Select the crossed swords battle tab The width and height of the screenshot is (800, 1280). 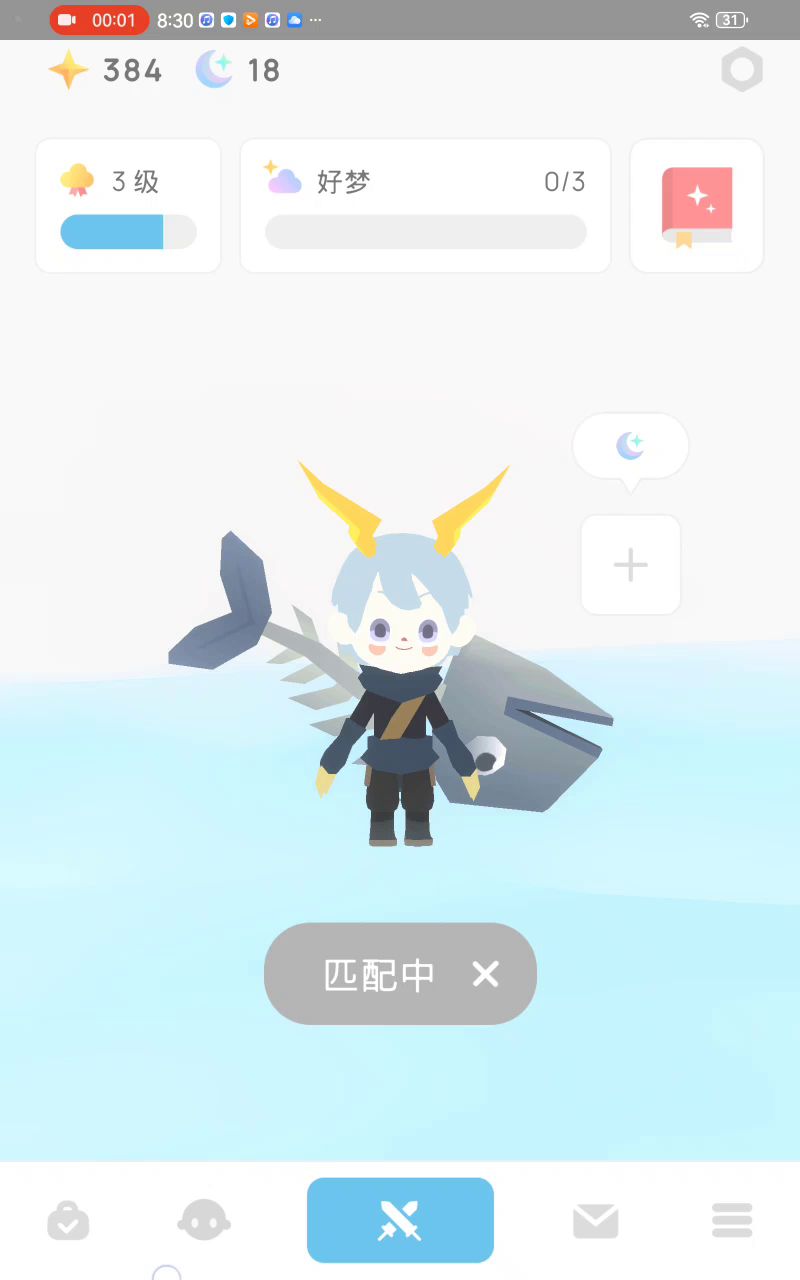400,1220
